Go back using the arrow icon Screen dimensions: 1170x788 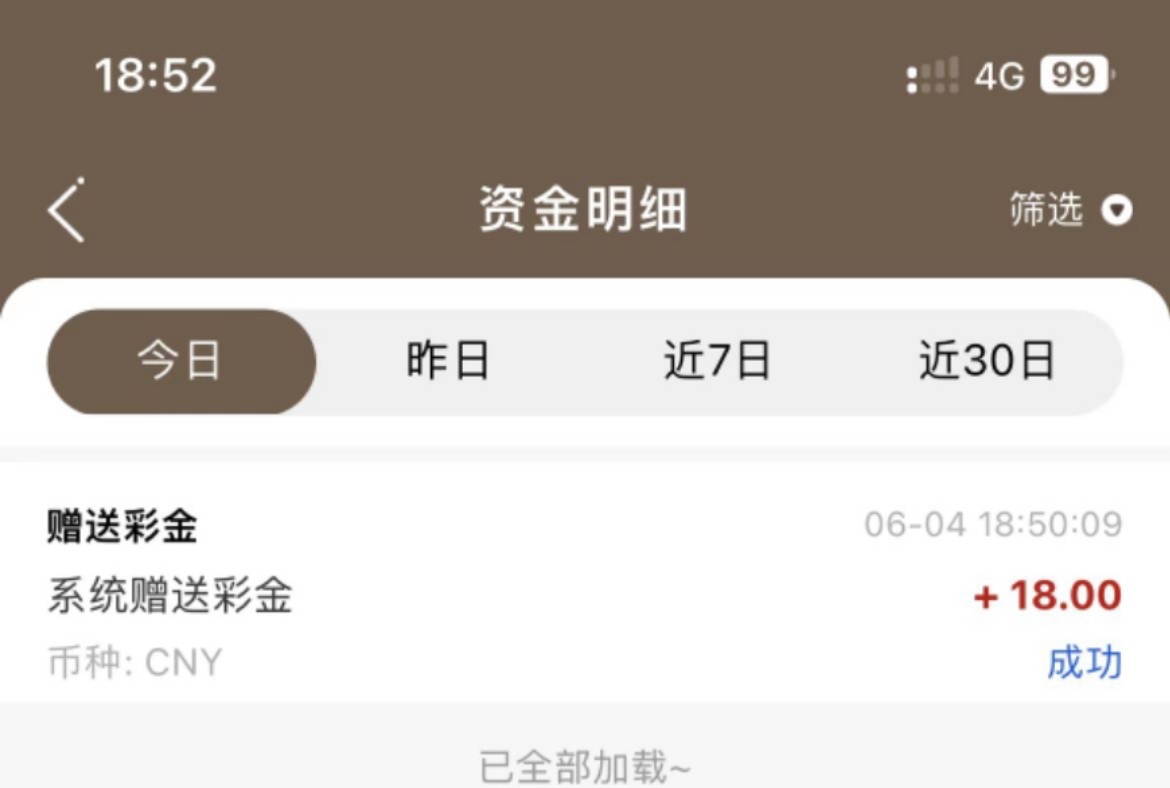[x=66, y=211]
